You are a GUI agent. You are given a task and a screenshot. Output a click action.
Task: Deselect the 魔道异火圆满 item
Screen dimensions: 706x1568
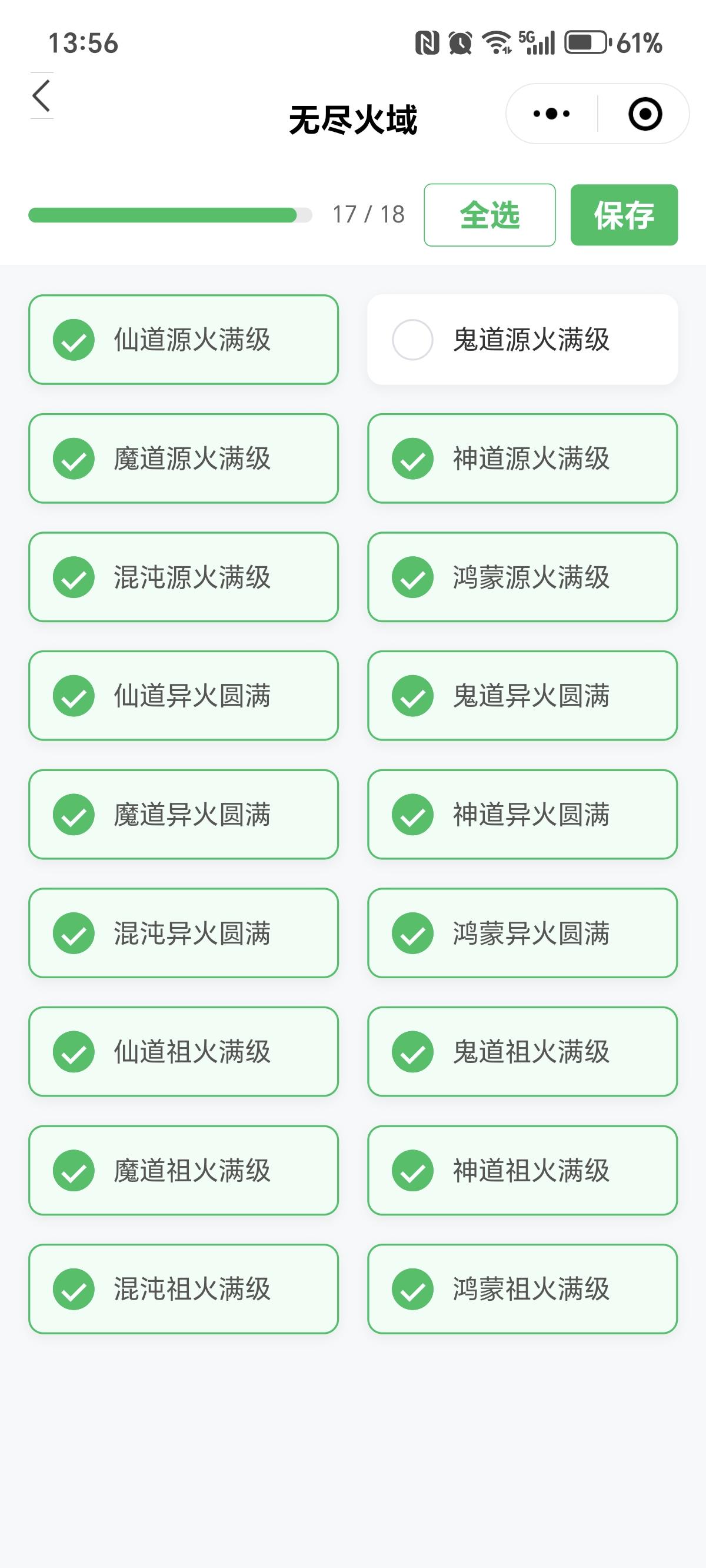point(183,815)
